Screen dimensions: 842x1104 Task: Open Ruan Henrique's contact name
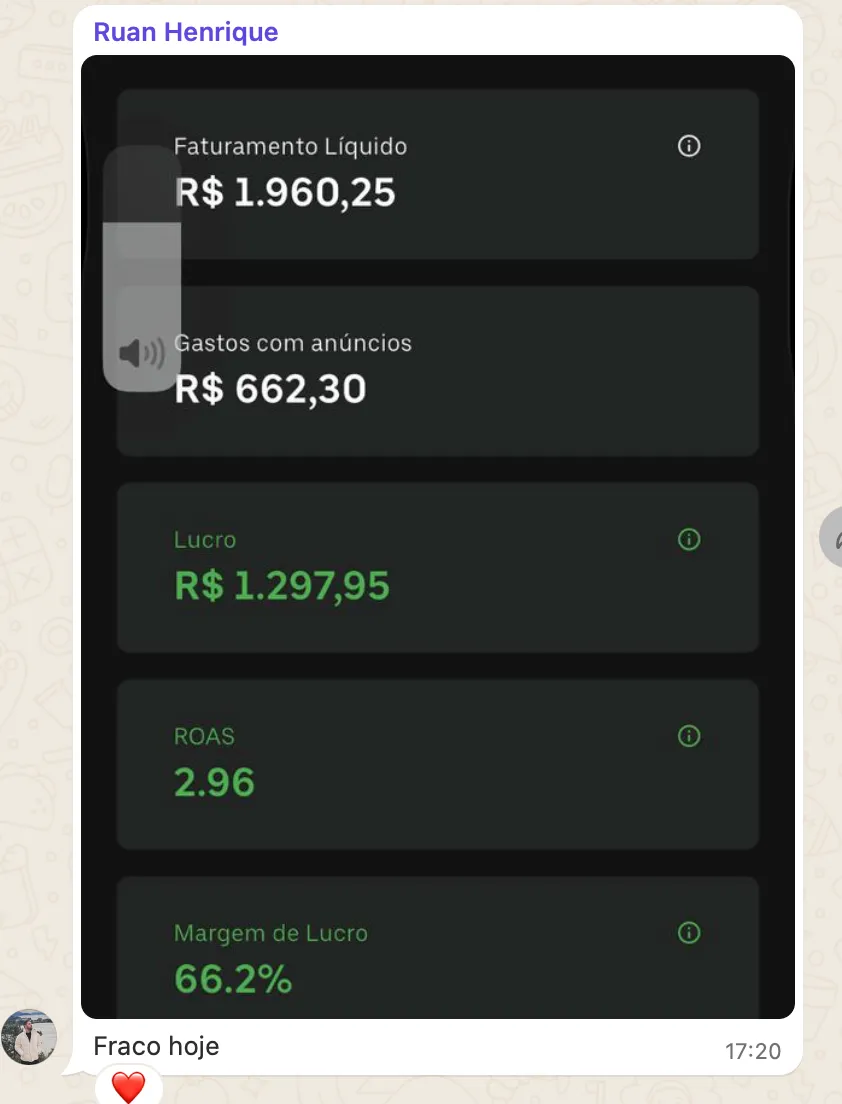(186, 32)
